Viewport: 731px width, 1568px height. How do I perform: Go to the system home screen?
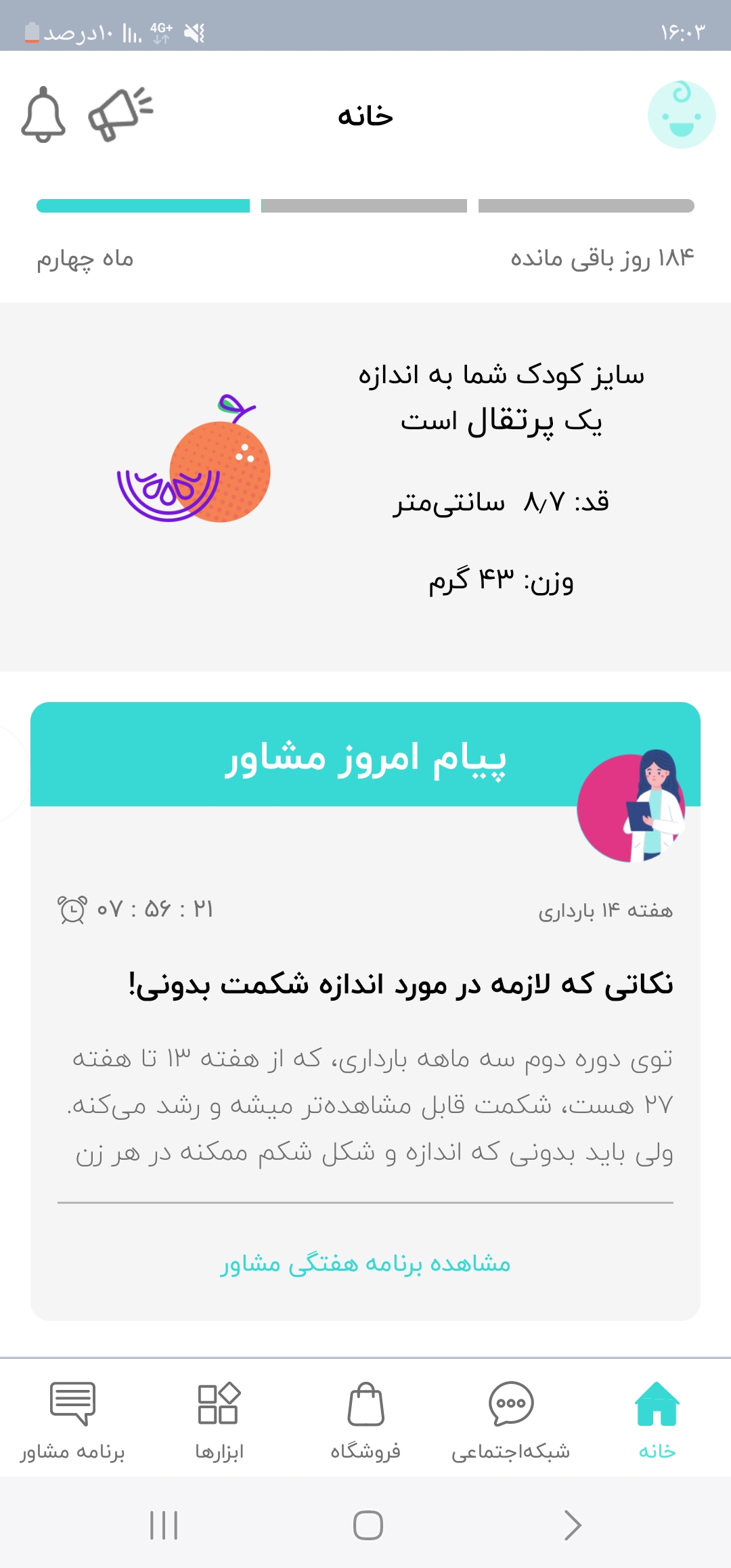[368, 1525]
